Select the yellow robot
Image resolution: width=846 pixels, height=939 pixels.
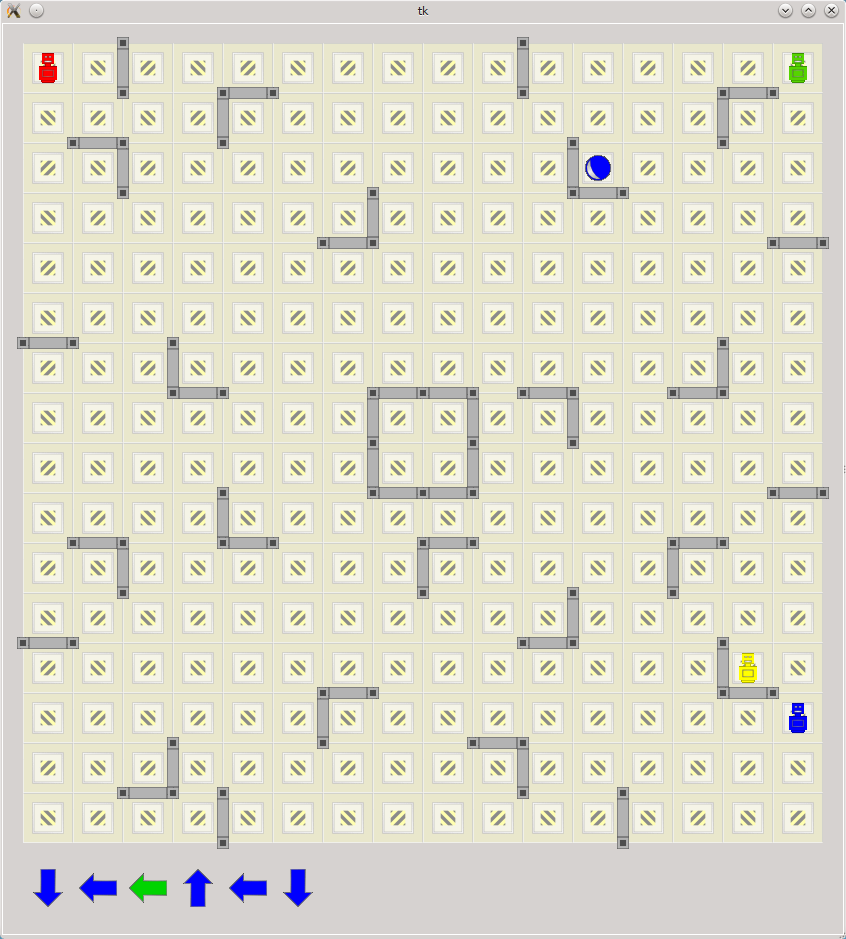pos(748,668)
